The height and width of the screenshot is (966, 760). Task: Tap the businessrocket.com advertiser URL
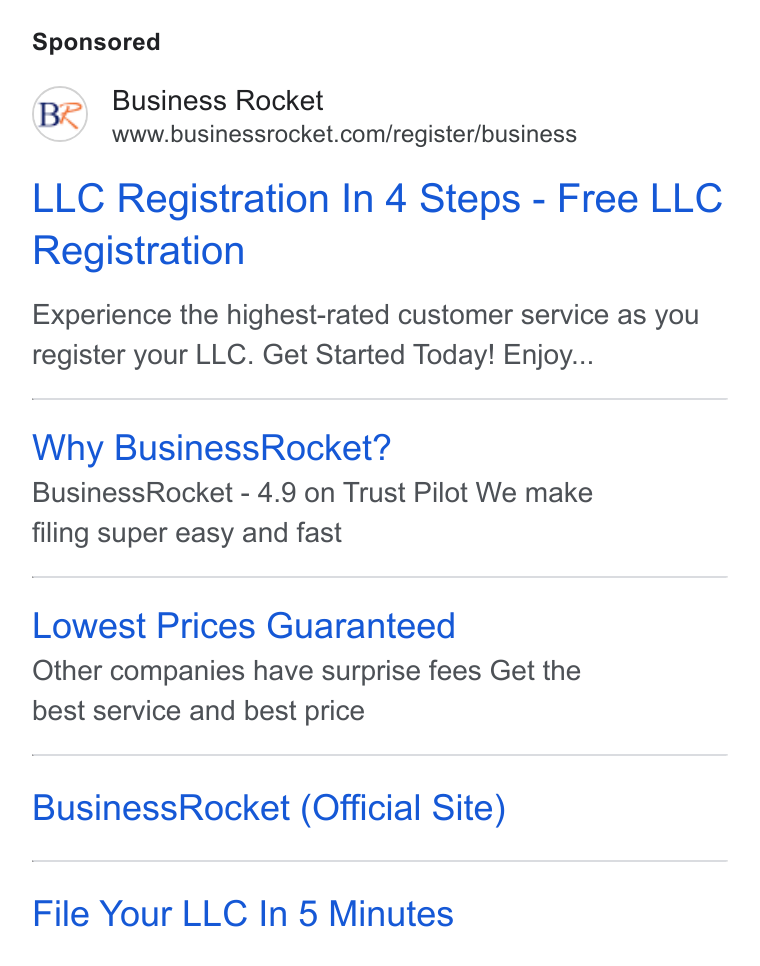[x=344, y=134]
